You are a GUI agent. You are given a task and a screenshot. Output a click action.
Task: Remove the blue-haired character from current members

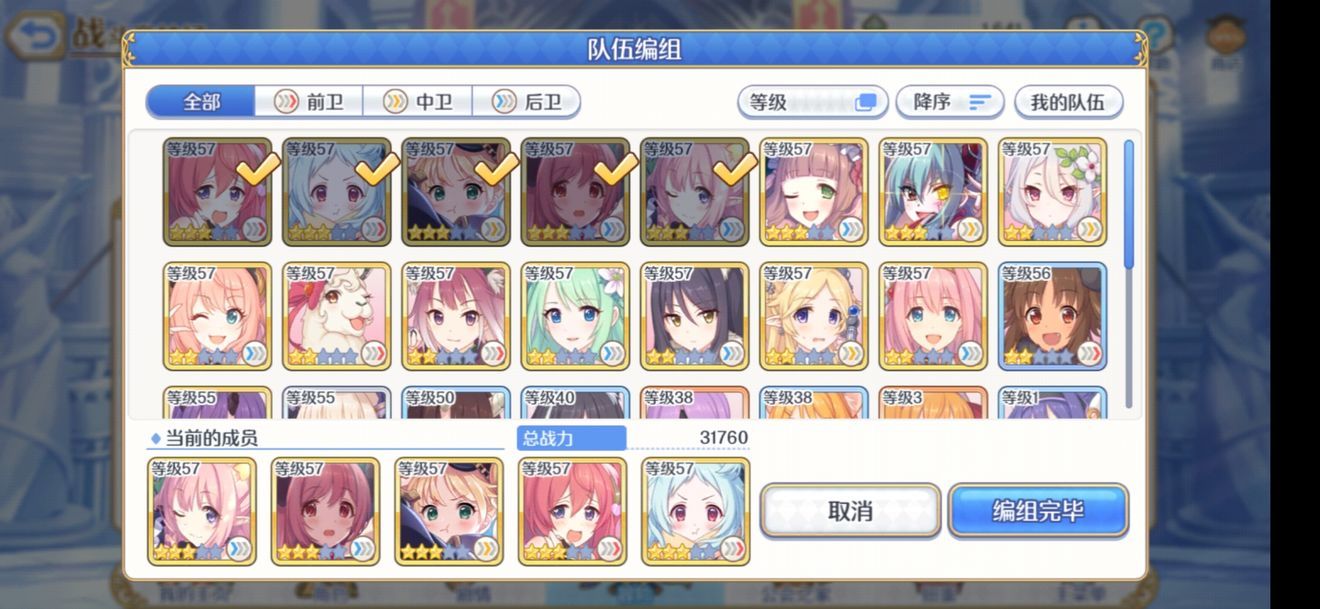[x=695, y=511]
